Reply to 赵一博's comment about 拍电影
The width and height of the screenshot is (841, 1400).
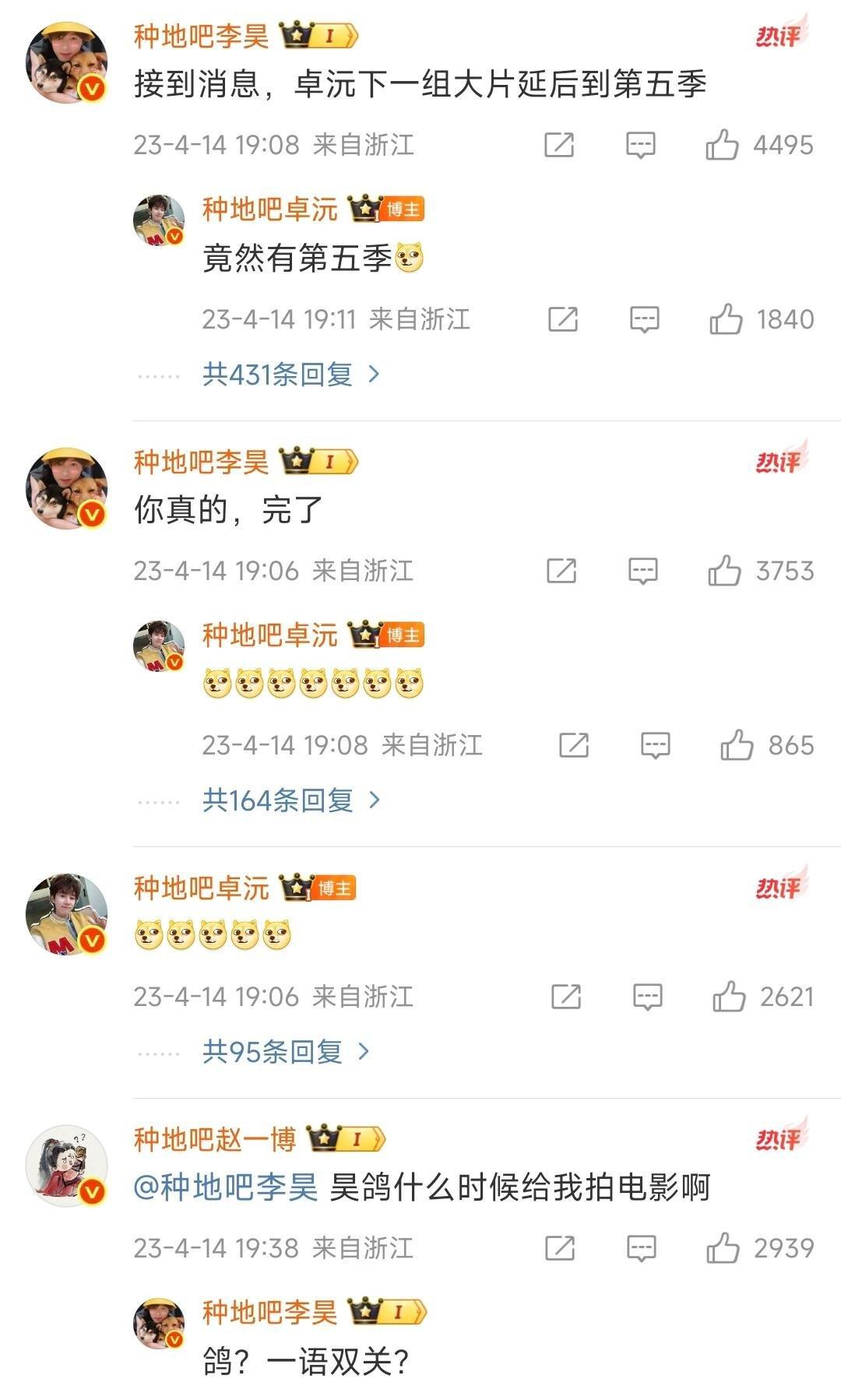pos(641,1248)
